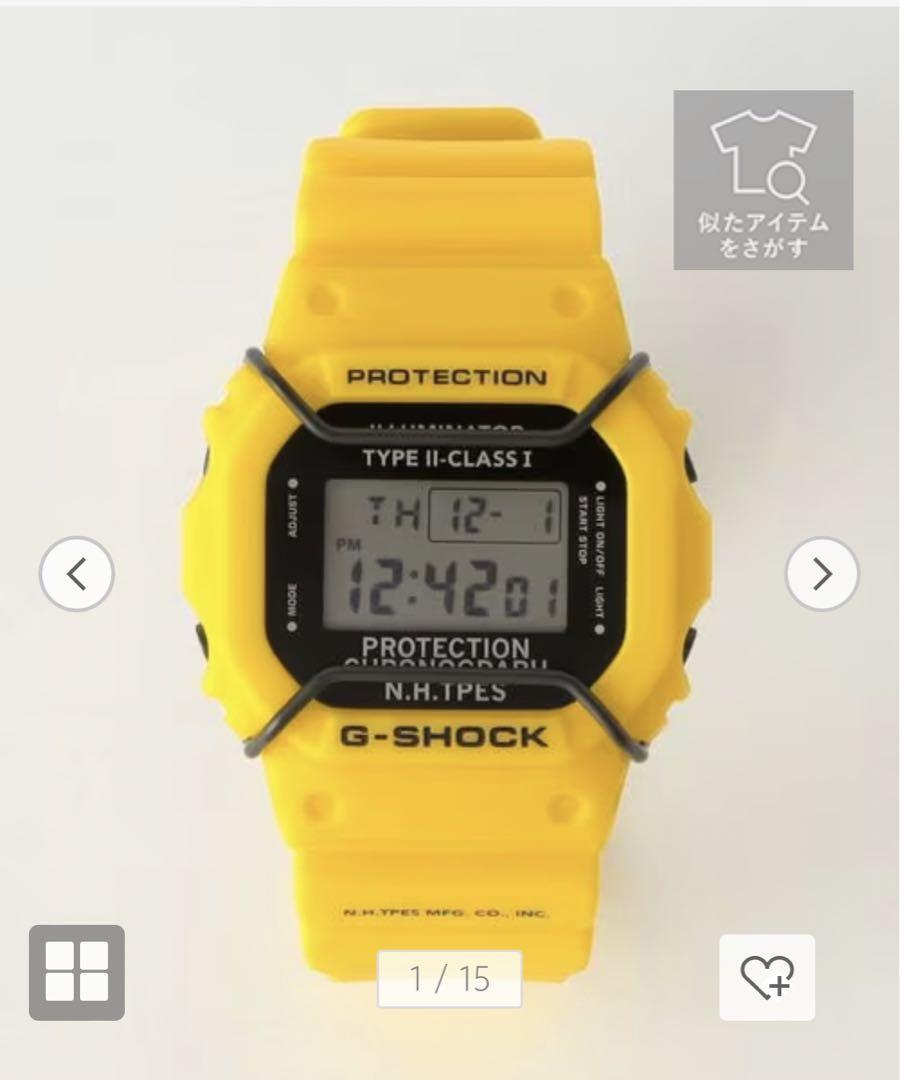Screen dimensions: 900x1080
Task: Add the watch to favorites
Action: click(767, 977)
